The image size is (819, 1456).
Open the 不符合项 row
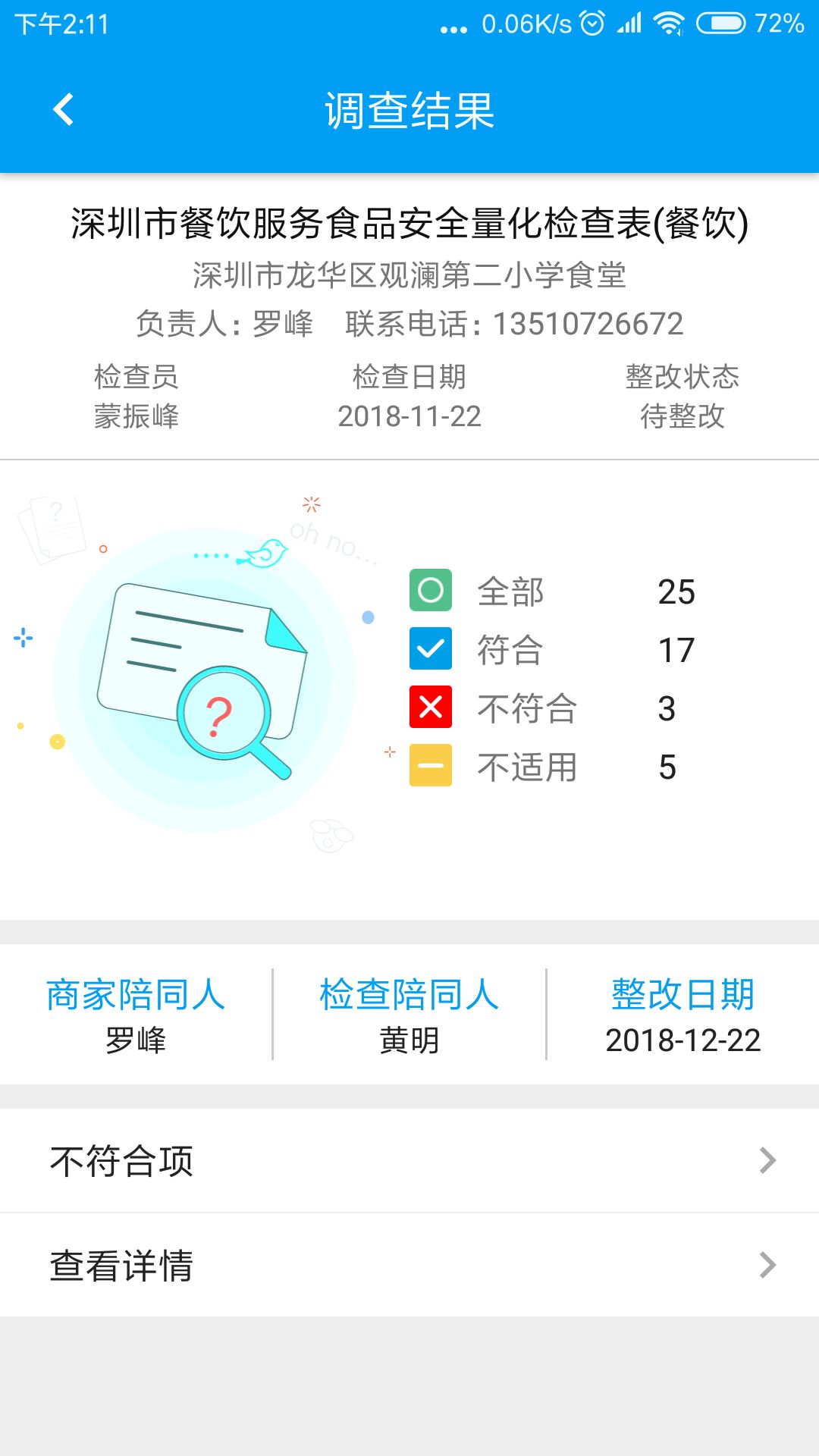point(409,1160)
